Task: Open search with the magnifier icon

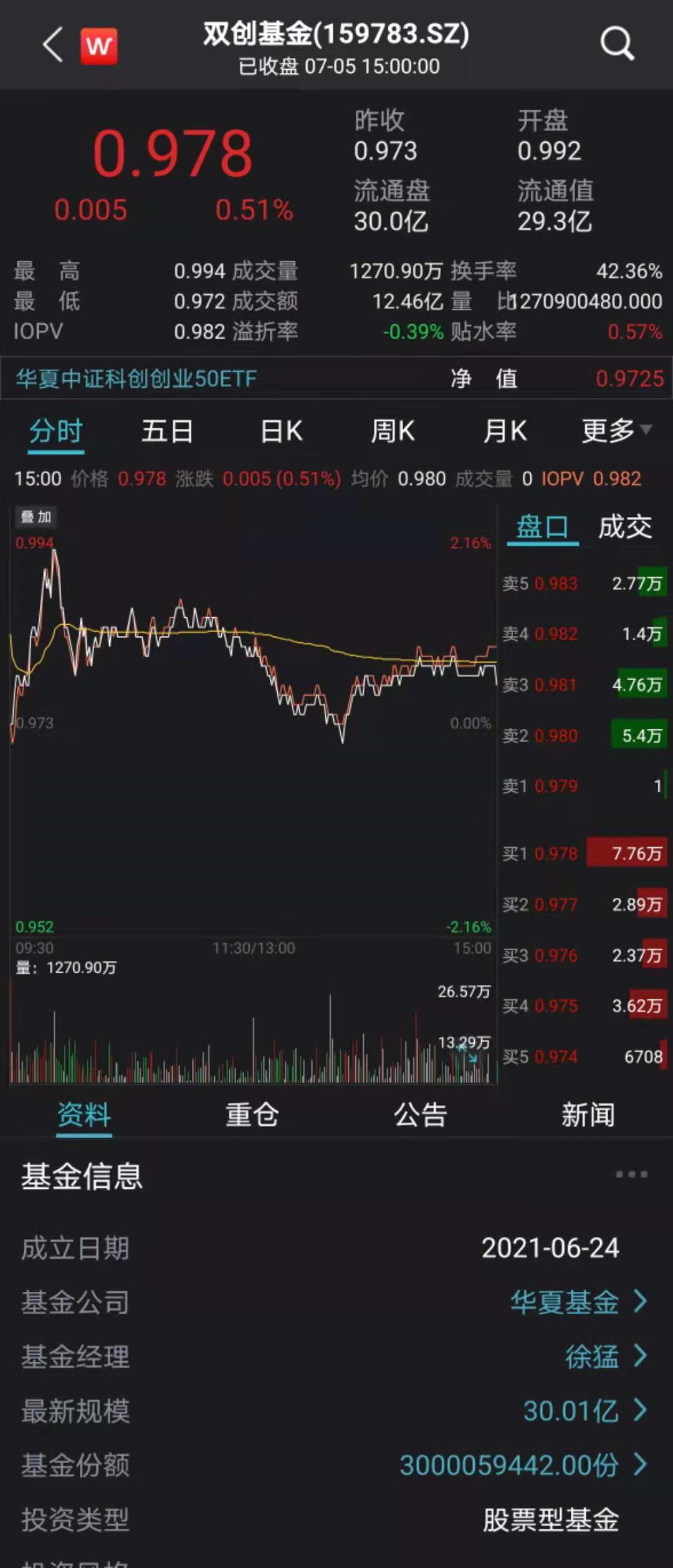Action: pyautogui.click(x=616, y=44)
